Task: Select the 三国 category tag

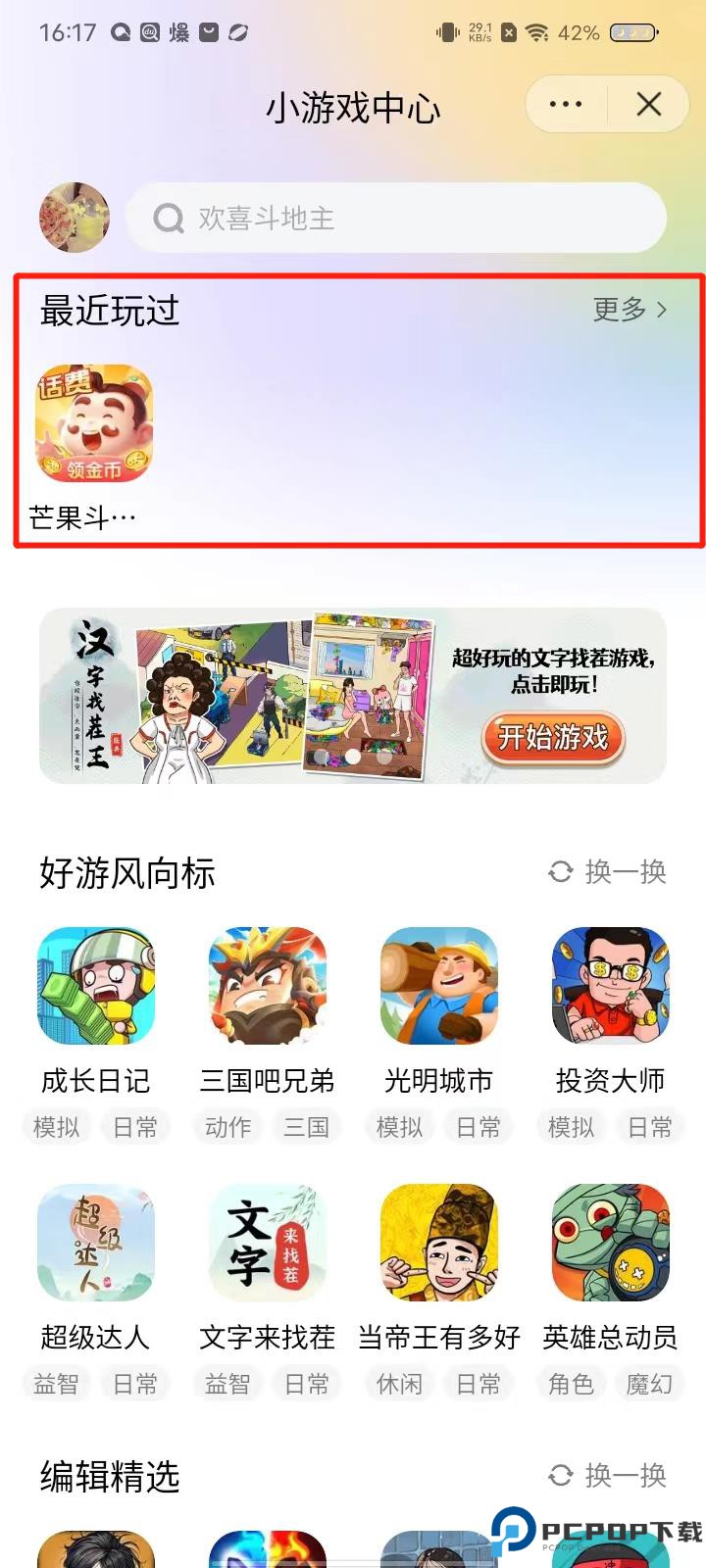Action: pyautogui.click(x=308, y=1126)
